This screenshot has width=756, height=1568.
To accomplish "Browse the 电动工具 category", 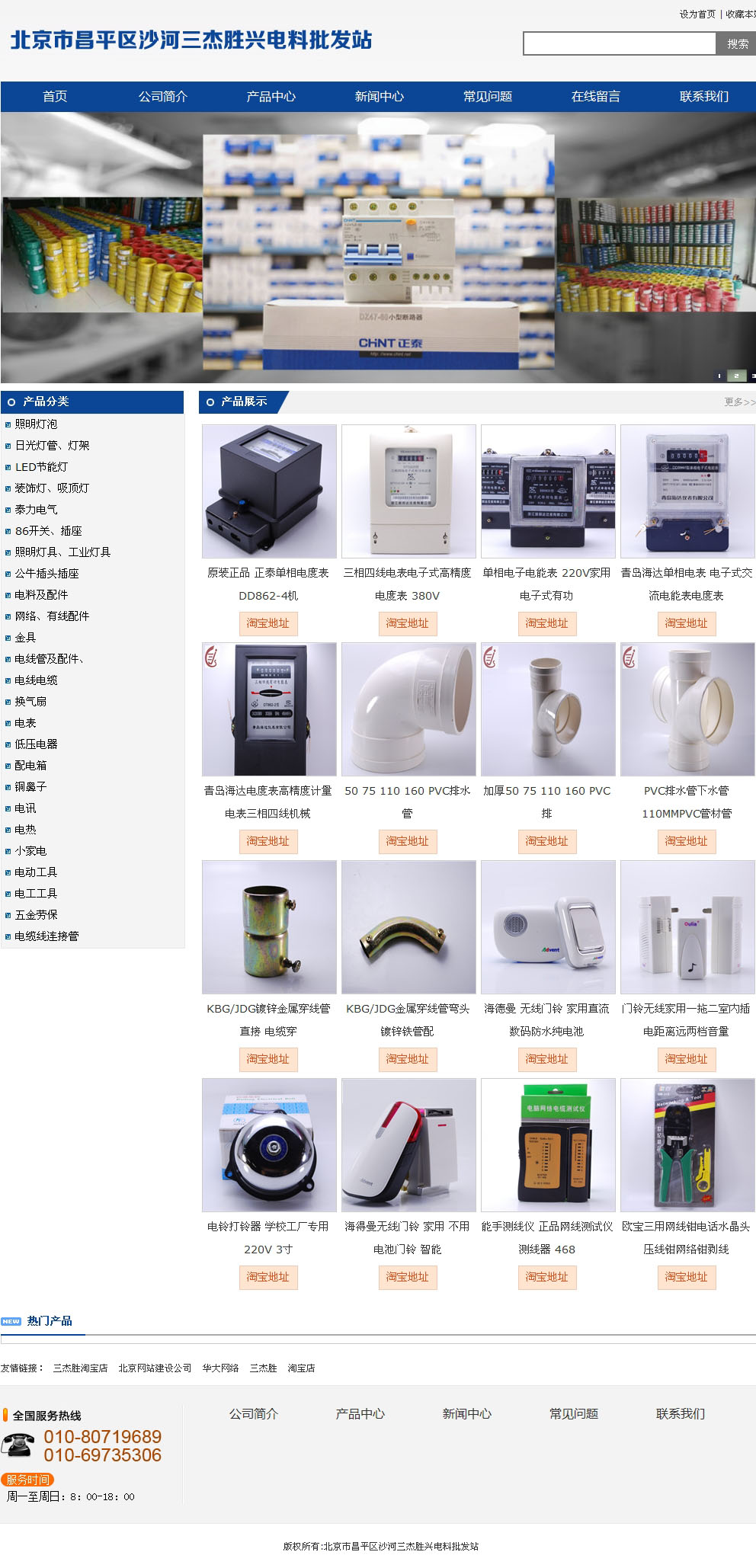I will [x=36, y=872].
